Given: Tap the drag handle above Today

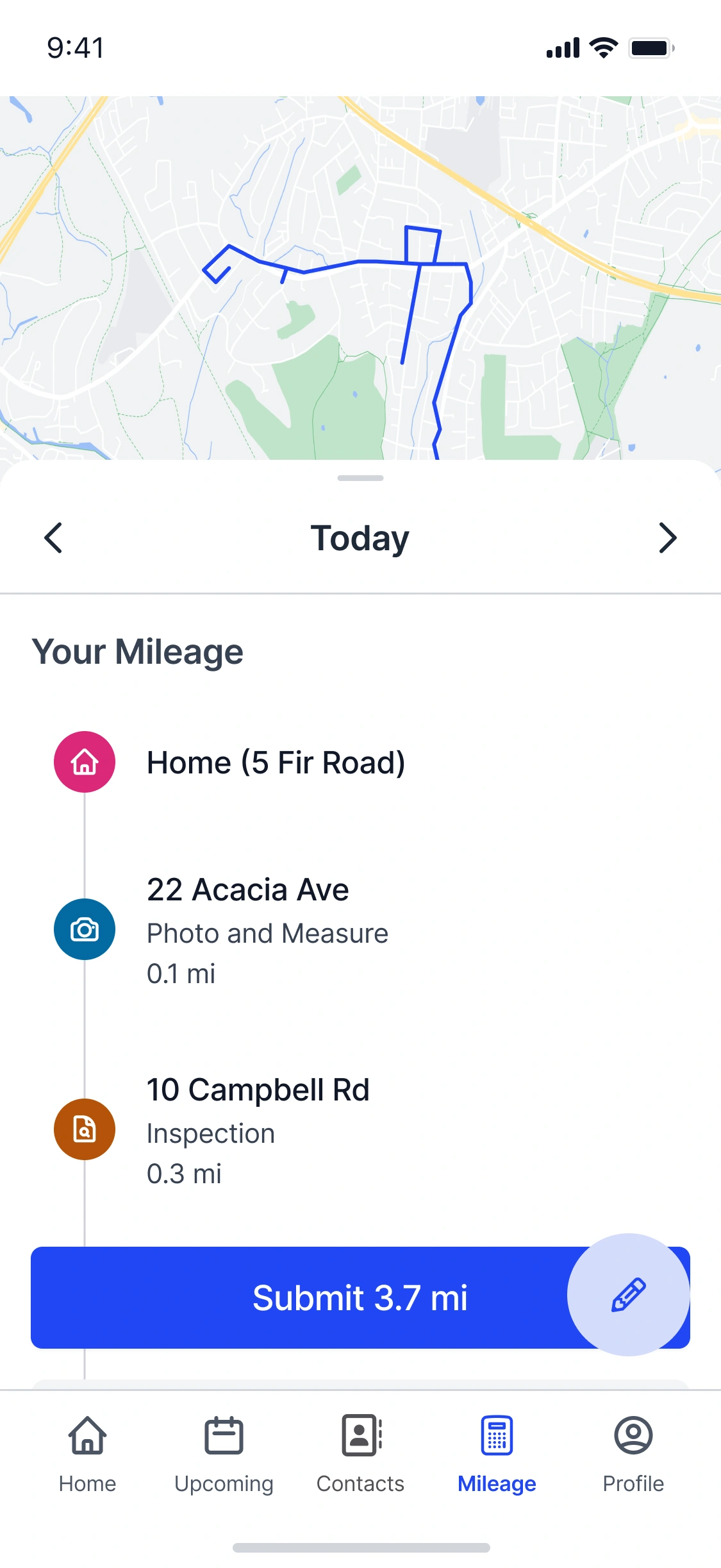Looking at the screenshot, I should 360,477.
